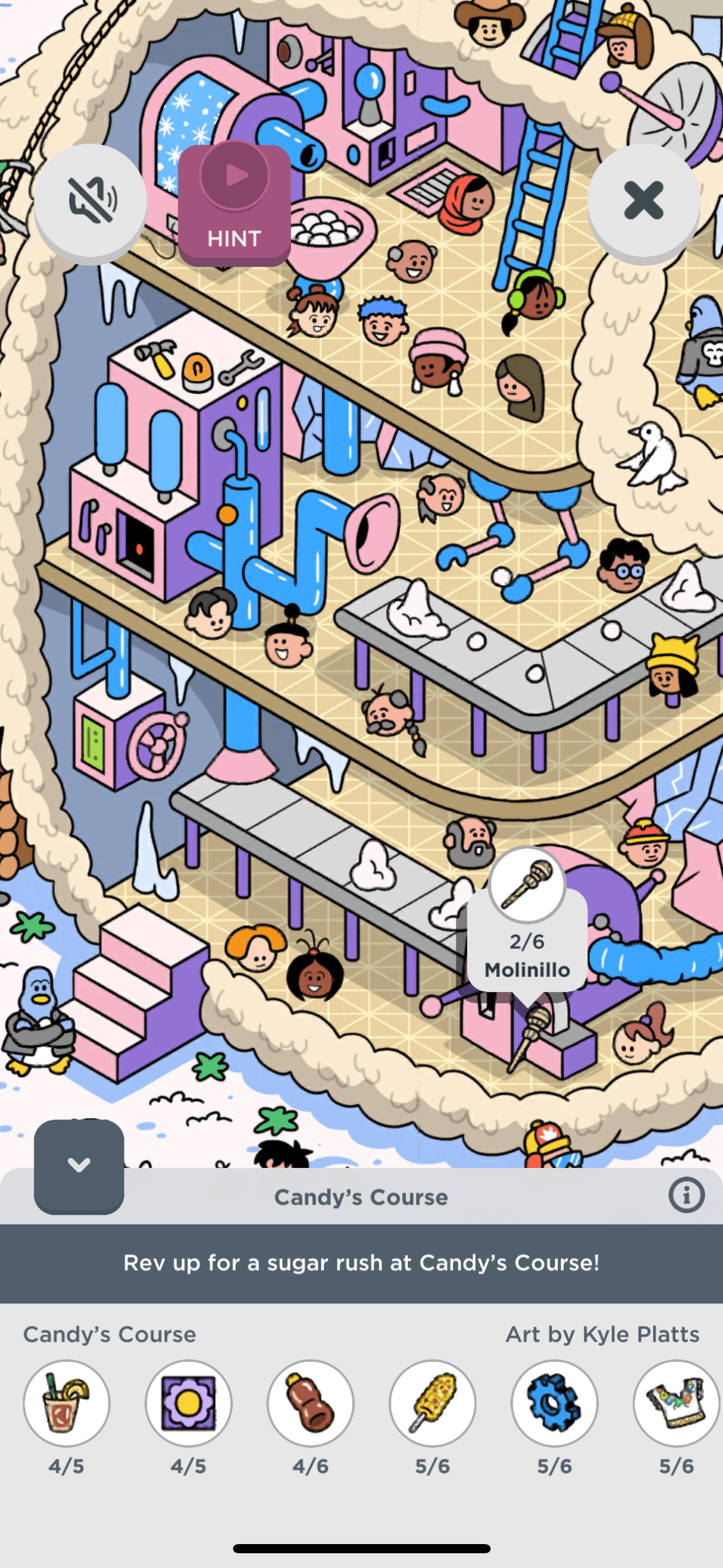723x1568 pixels.
Task: Select the corn on a stick item
Action: [x=432, y=1404]
